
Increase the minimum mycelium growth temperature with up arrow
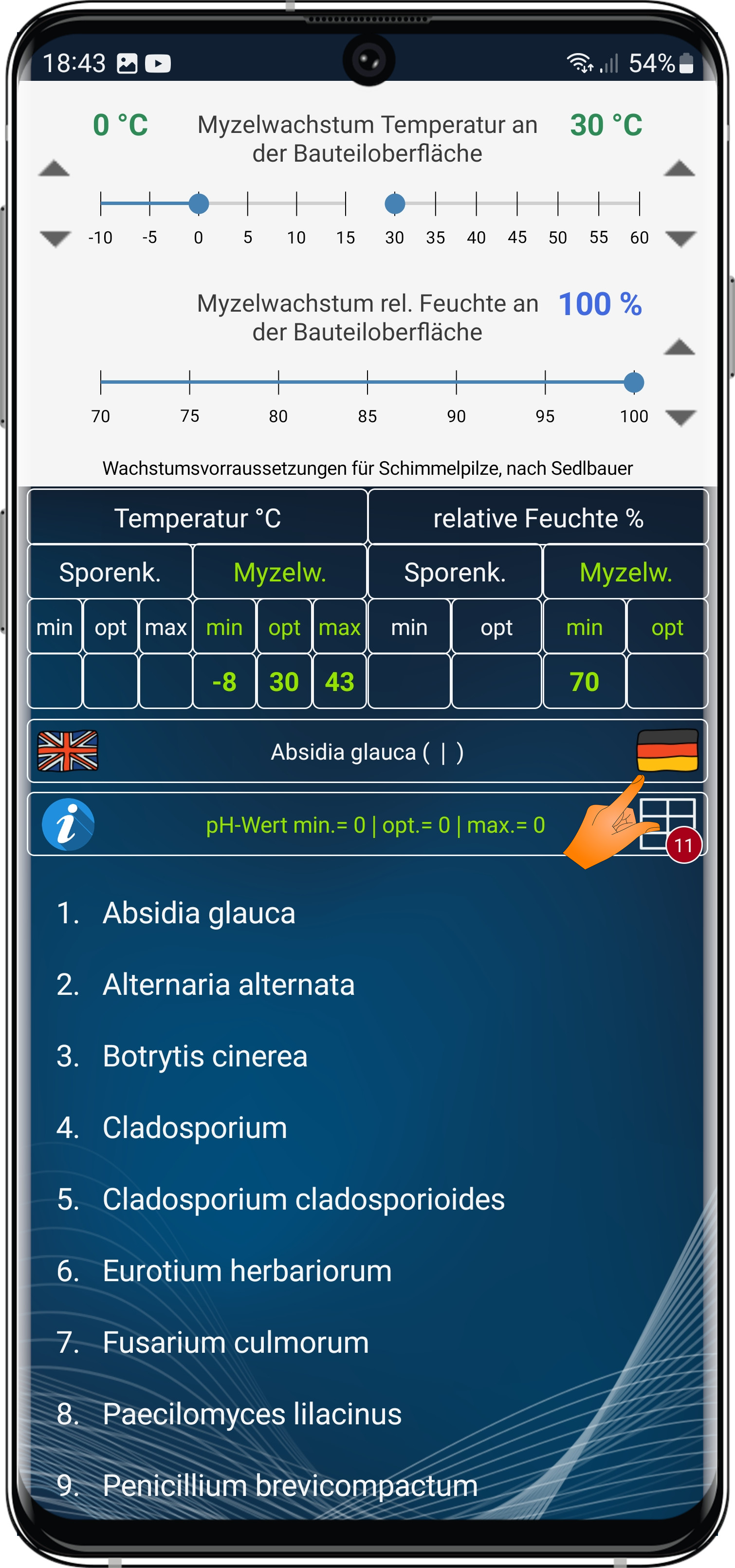click(54, 168)
